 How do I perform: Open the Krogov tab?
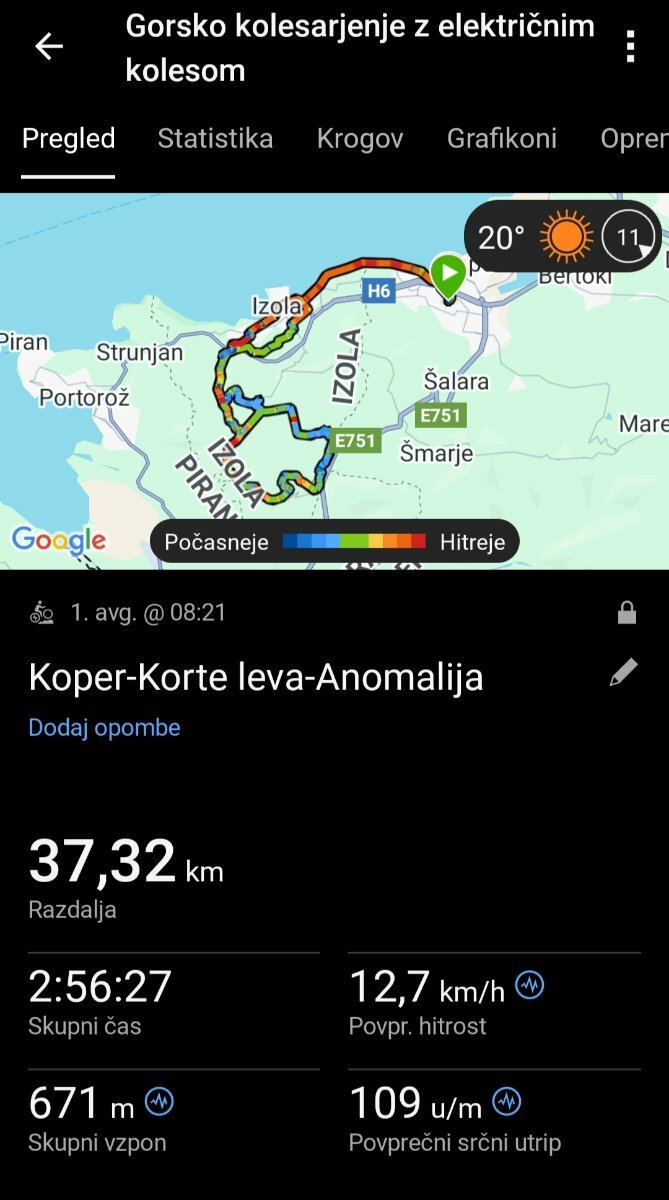coord(360,139)
